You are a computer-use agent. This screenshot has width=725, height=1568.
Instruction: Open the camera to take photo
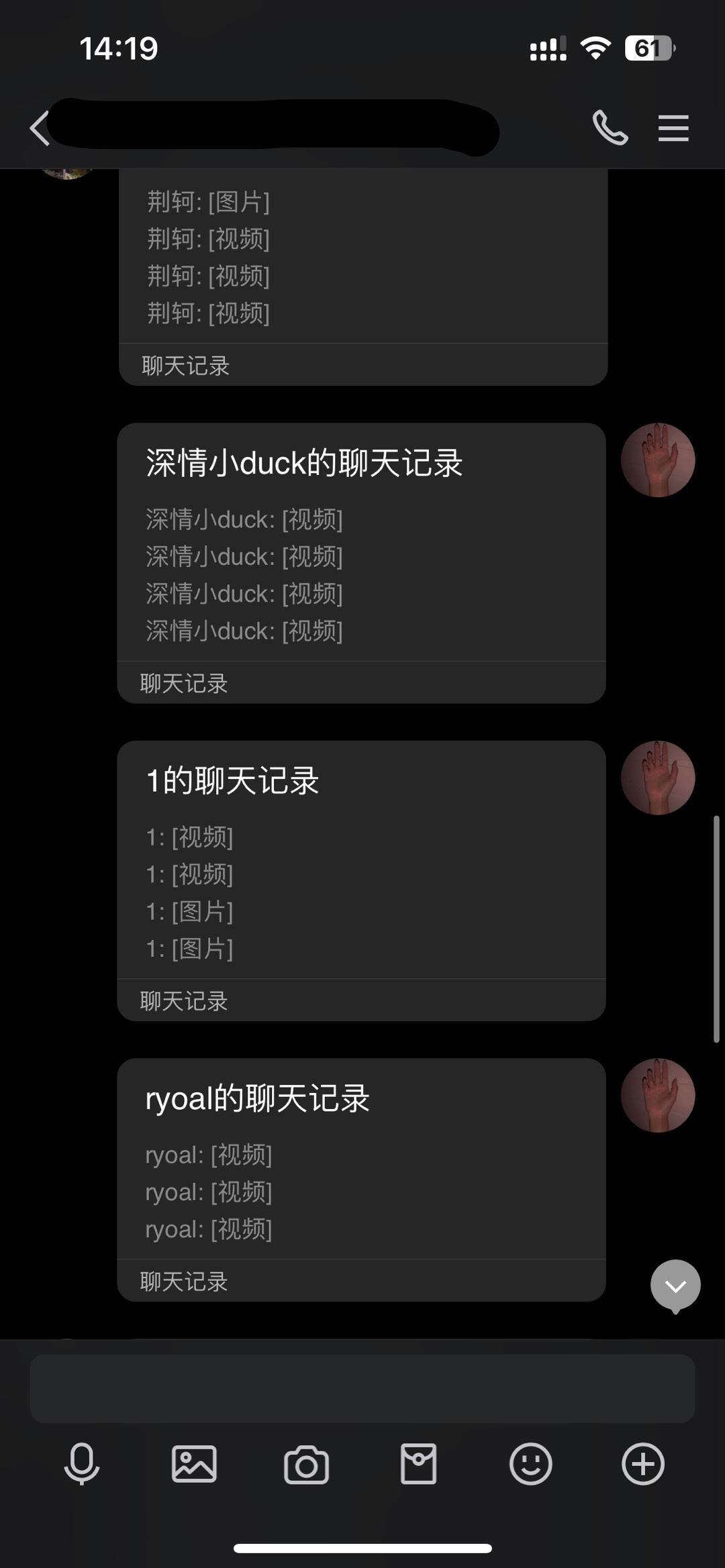pyautogui.click(x=306, y=1465)
